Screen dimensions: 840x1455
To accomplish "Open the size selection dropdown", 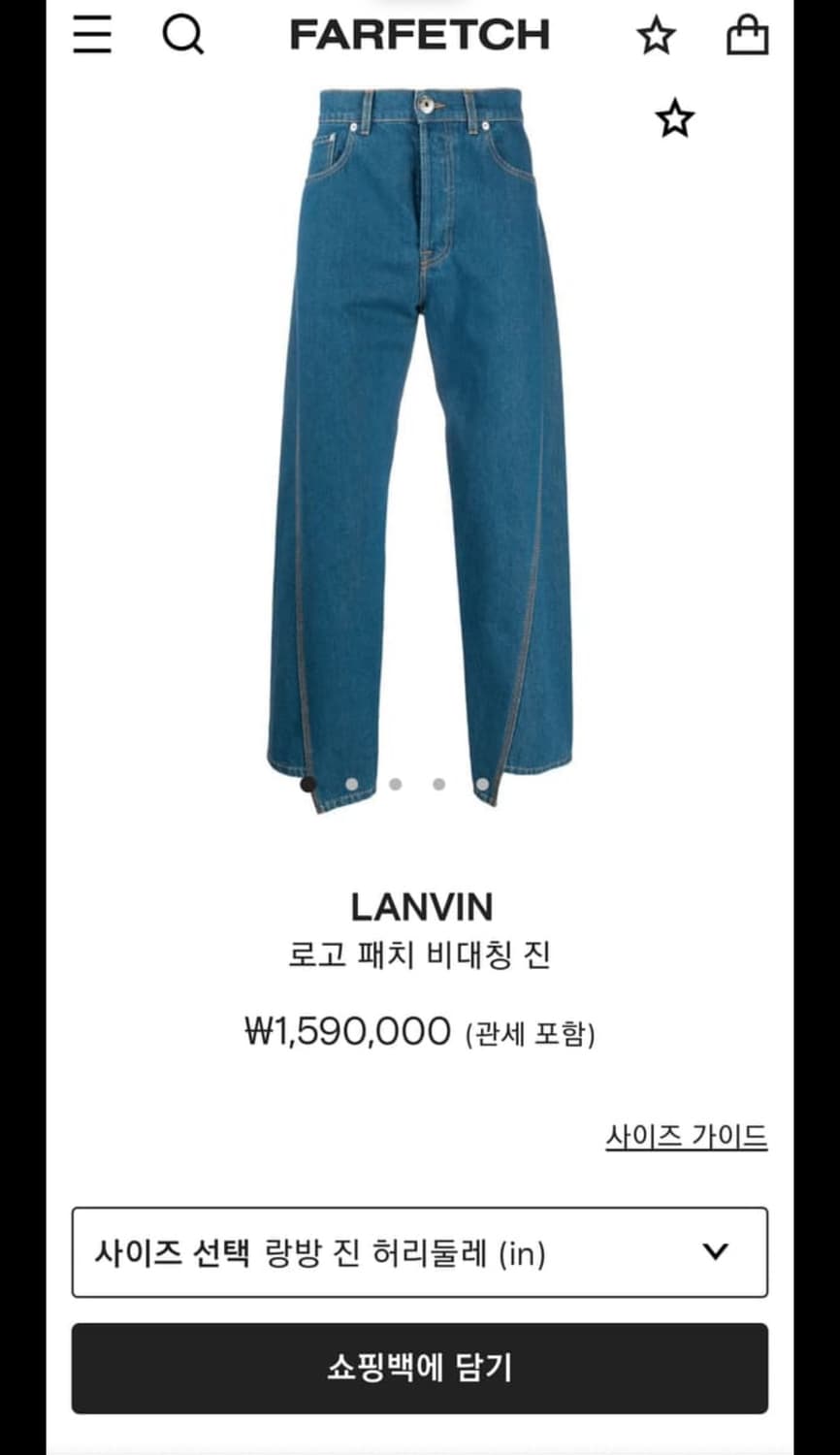I will [420, 1251].
